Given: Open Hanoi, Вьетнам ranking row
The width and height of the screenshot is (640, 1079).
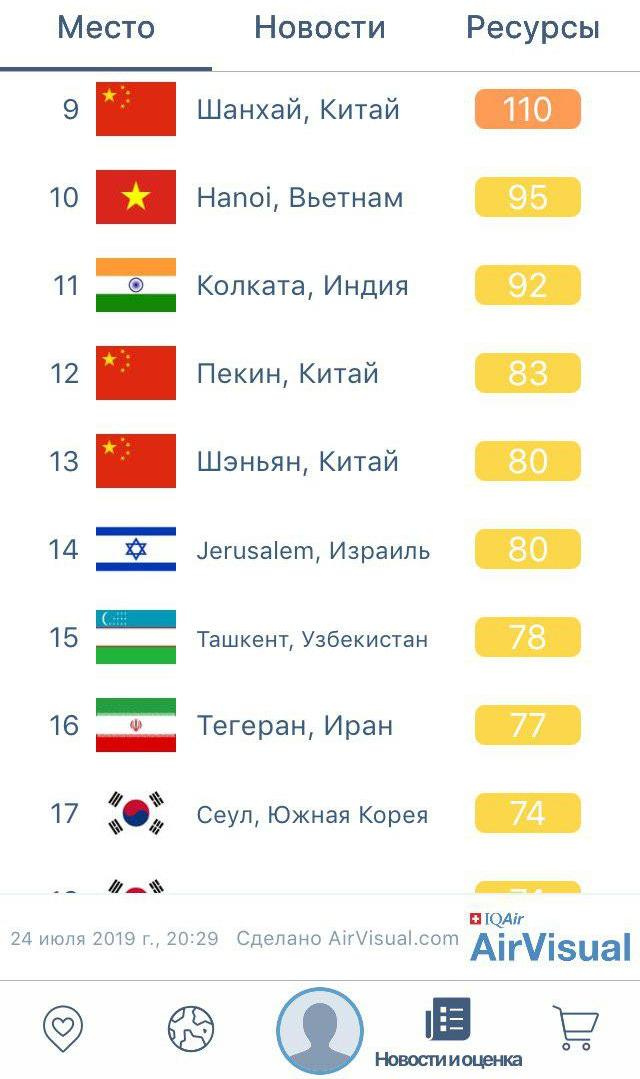Looking at the screenshot, I should pyautogui.click(x=300, y=198).
